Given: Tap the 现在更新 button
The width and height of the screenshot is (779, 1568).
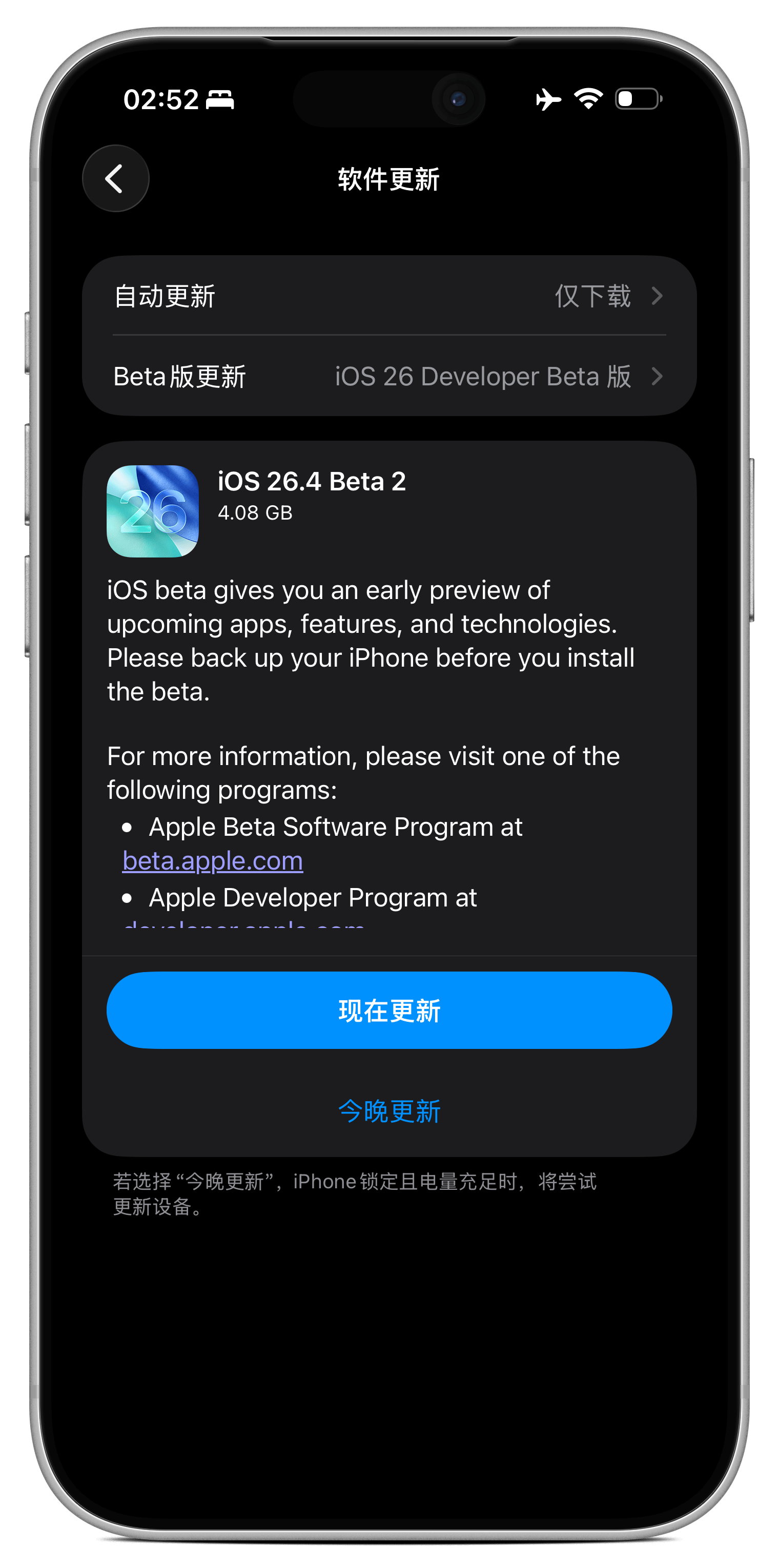Looking at the screenshot, I should coord(389,1010).
